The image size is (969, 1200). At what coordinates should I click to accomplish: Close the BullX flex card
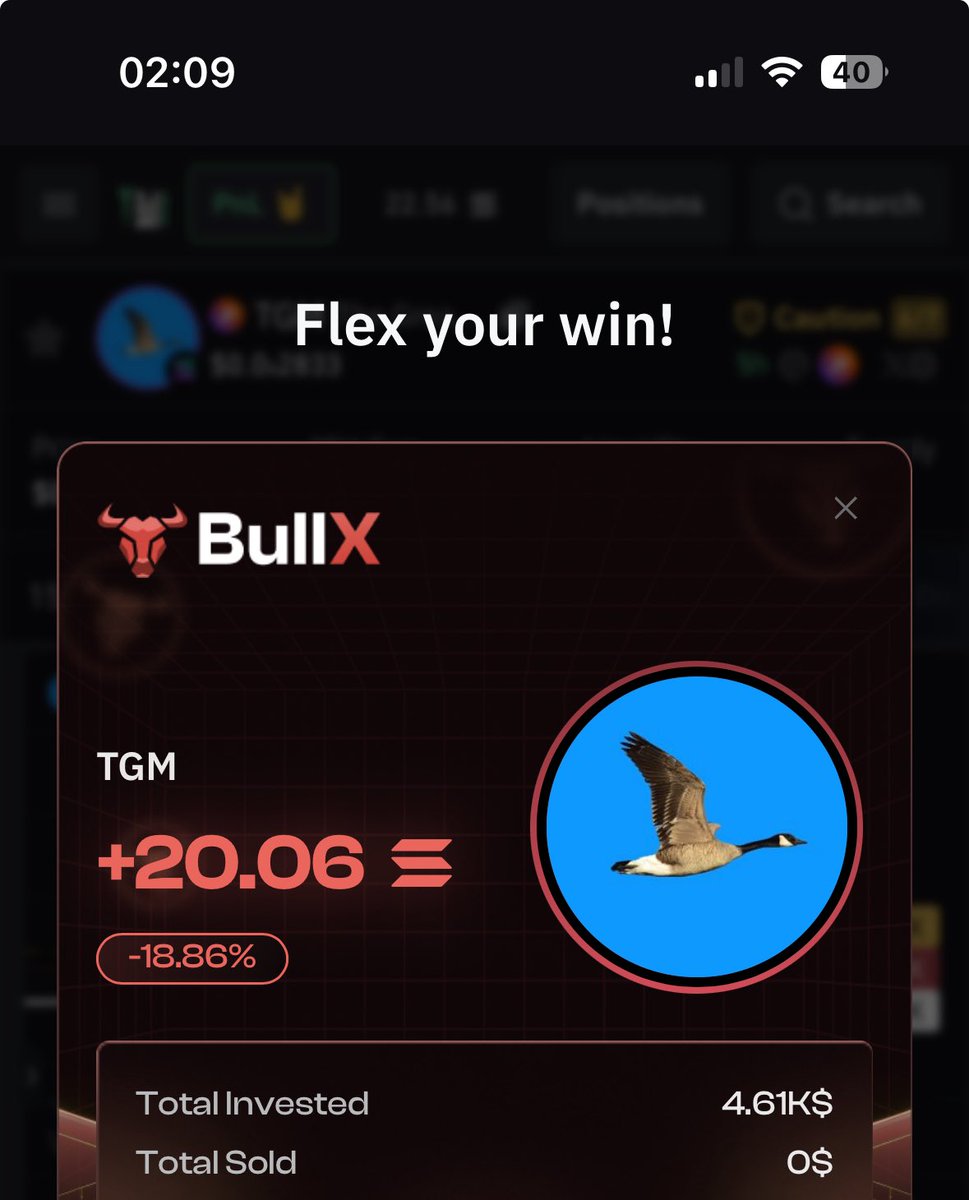point(845,509)
